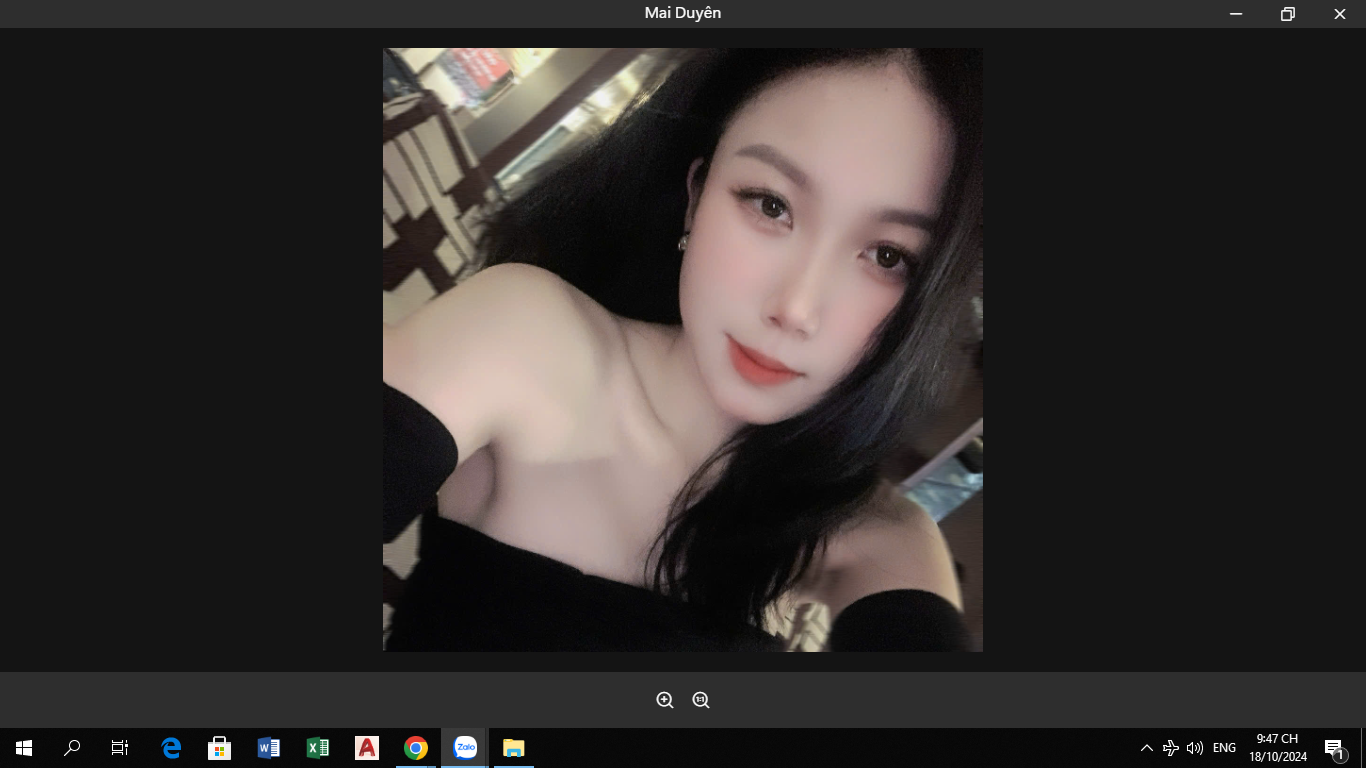Launch Microsoft Edge from the taskbar
Image resolution: width=1366 pixels, height=768 pixels.
point(171,748)
